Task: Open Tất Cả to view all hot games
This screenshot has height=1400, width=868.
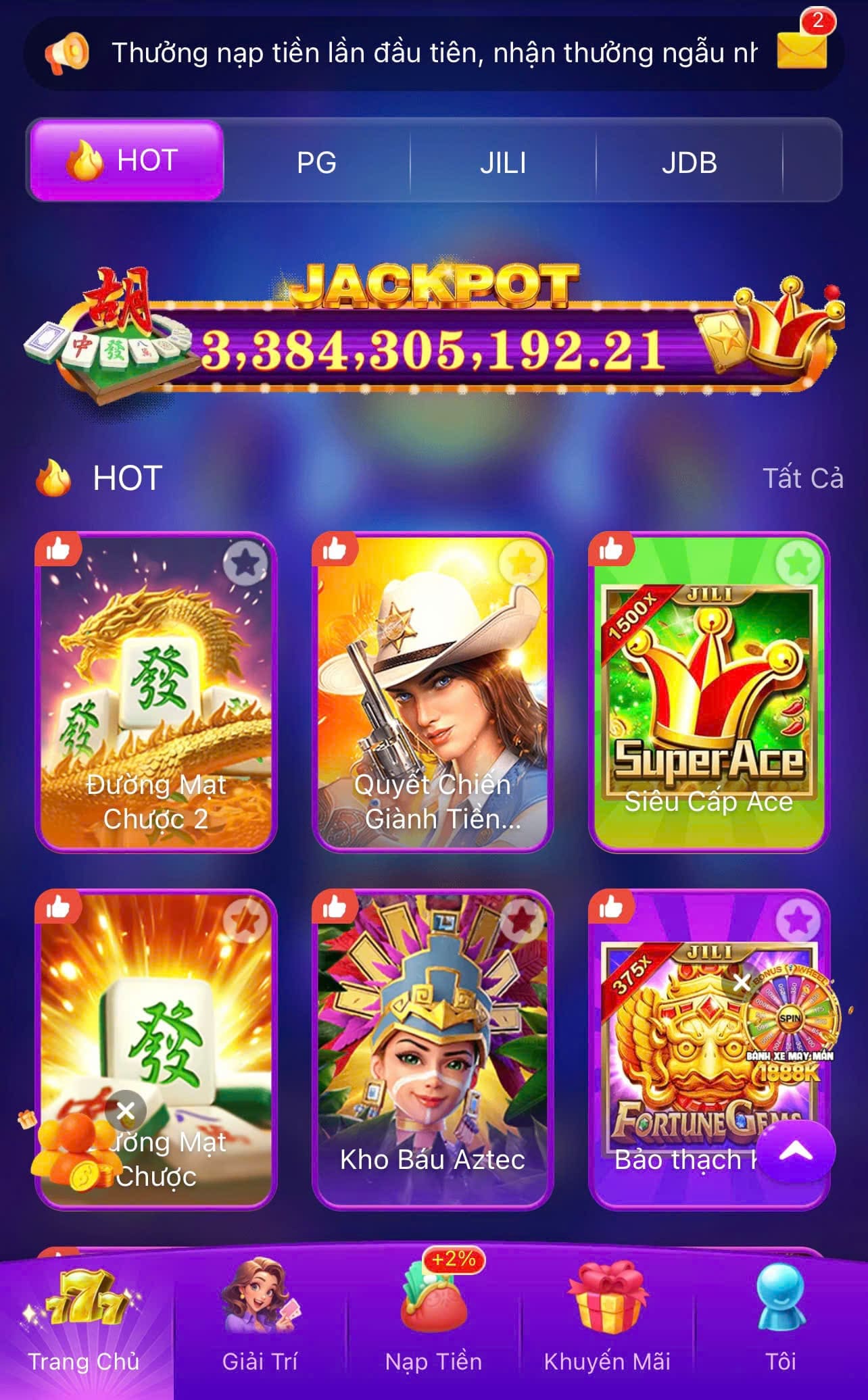Action: 802,478
